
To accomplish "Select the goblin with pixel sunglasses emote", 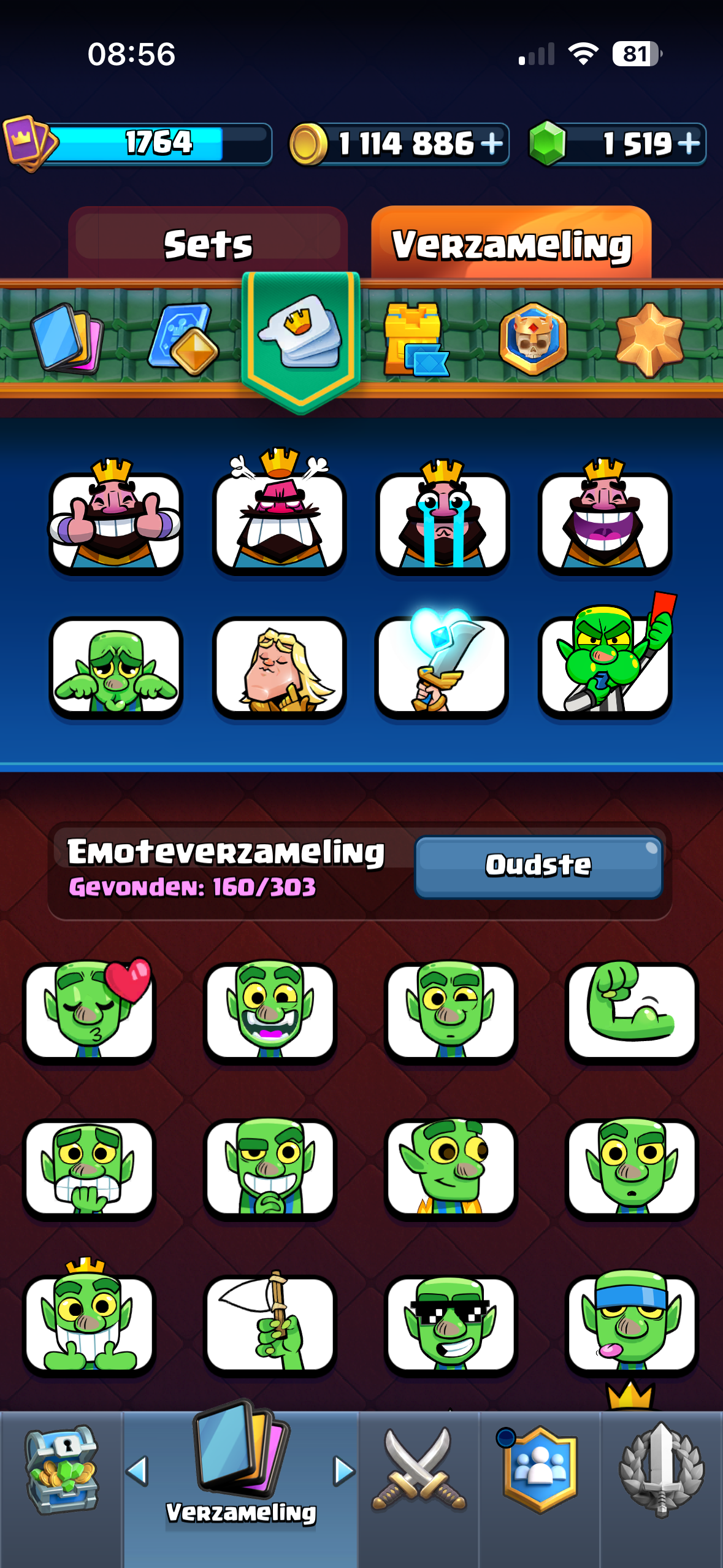I will tap(451, 1323).
